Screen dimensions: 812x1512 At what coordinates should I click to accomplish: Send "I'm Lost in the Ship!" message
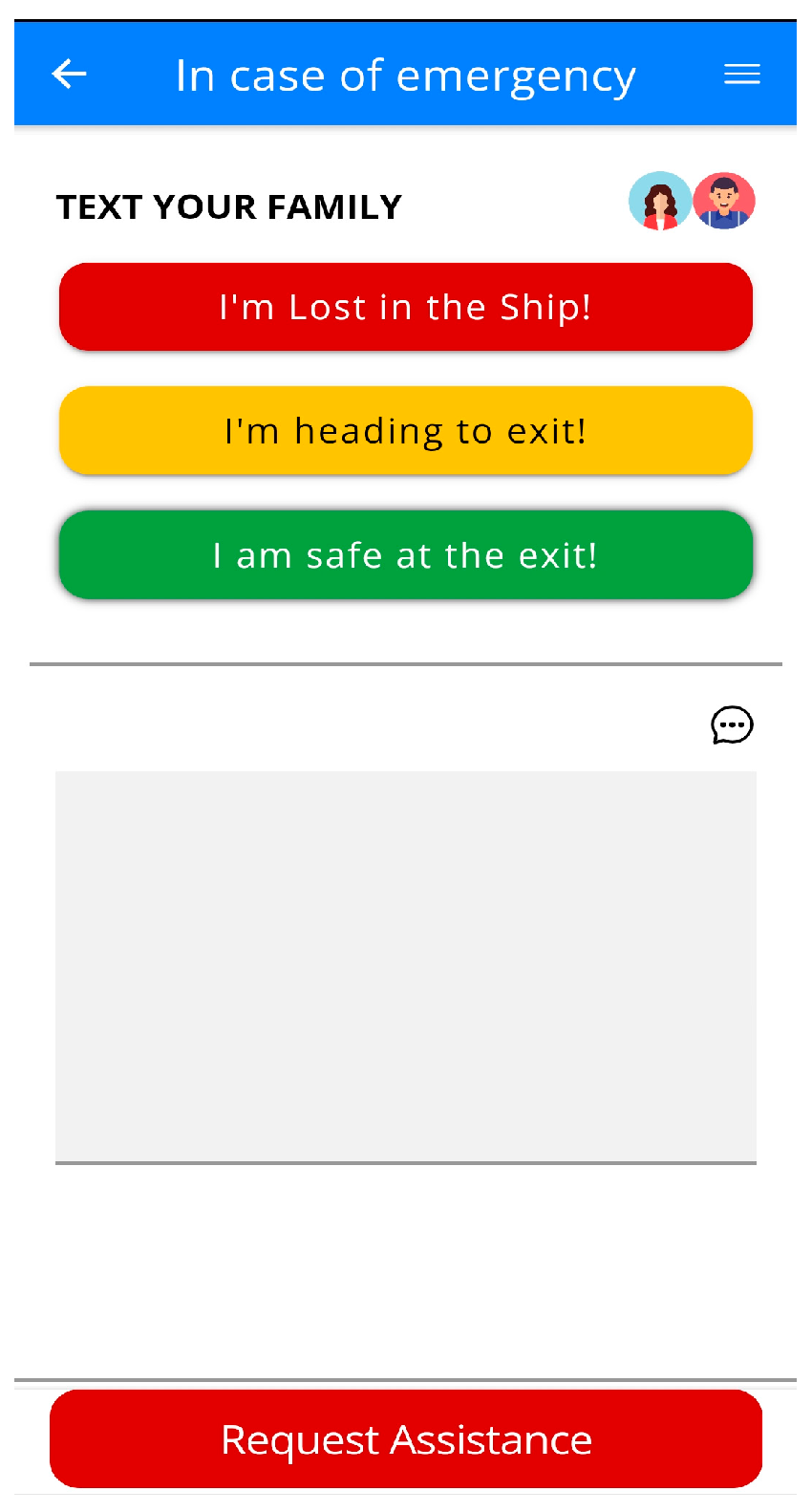[x=405, y=307]
